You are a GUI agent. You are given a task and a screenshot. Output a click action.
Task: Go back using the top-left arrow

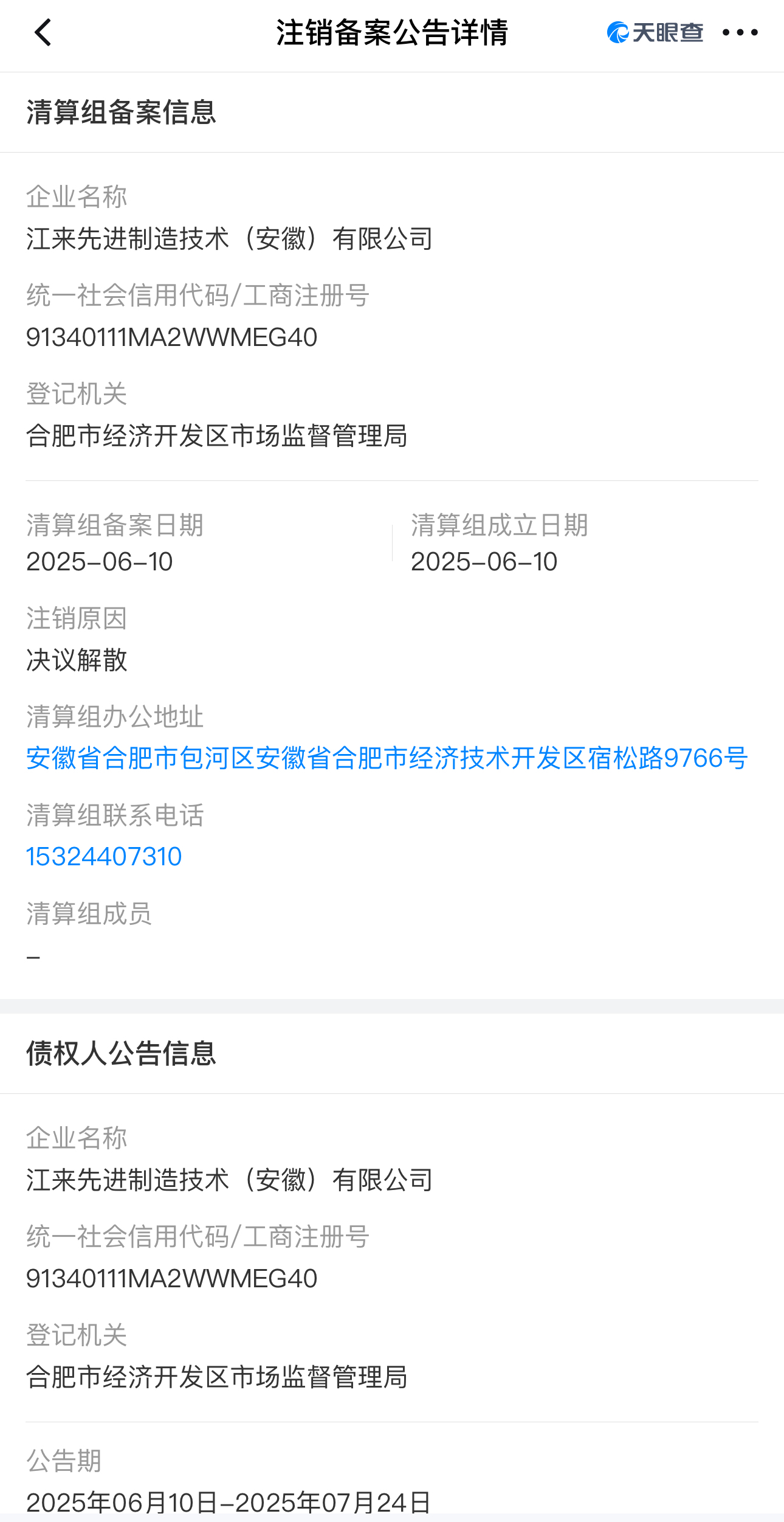(43, 33)
